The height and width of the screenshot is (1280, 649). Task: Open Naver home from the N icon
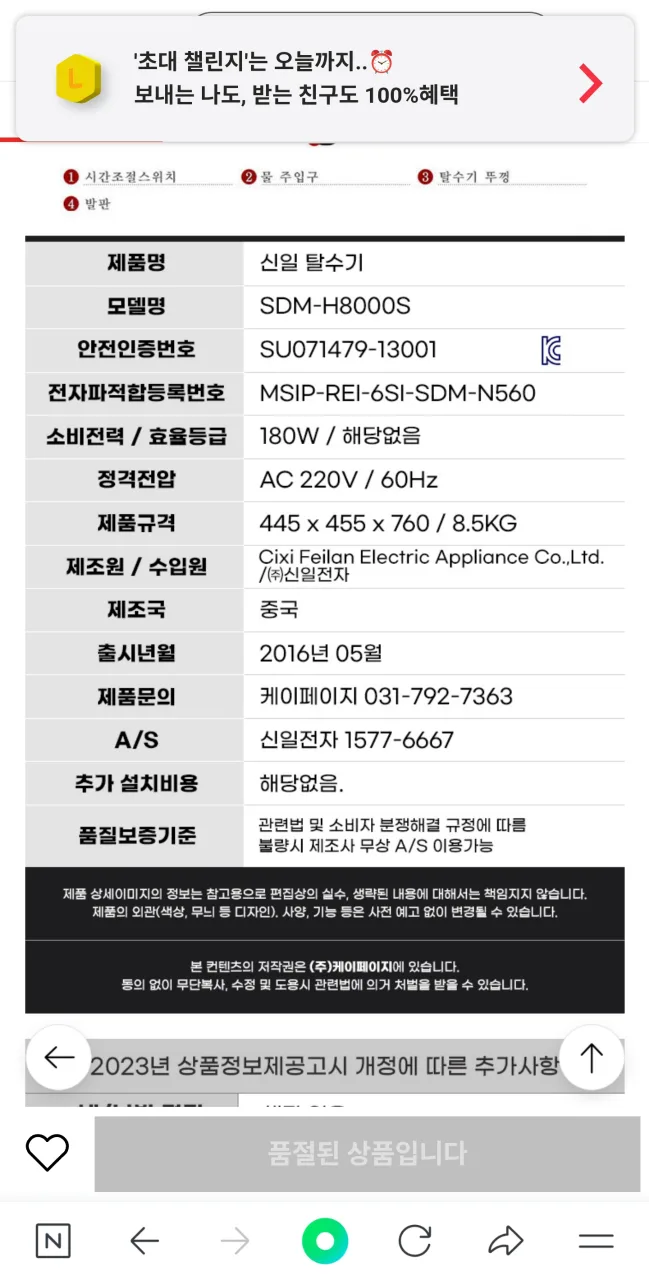[x=53, y=1241]
